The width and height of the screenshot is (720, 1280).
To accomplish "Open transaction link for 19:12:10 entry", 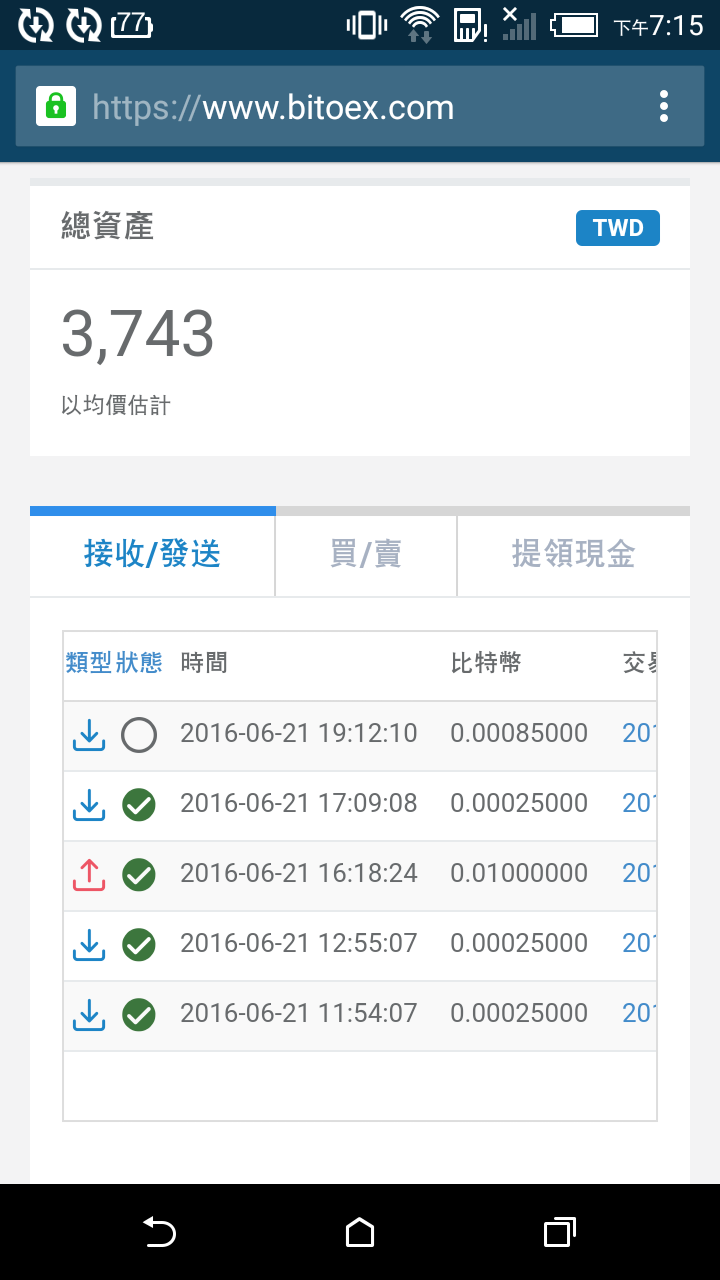I will coord(639,733).
